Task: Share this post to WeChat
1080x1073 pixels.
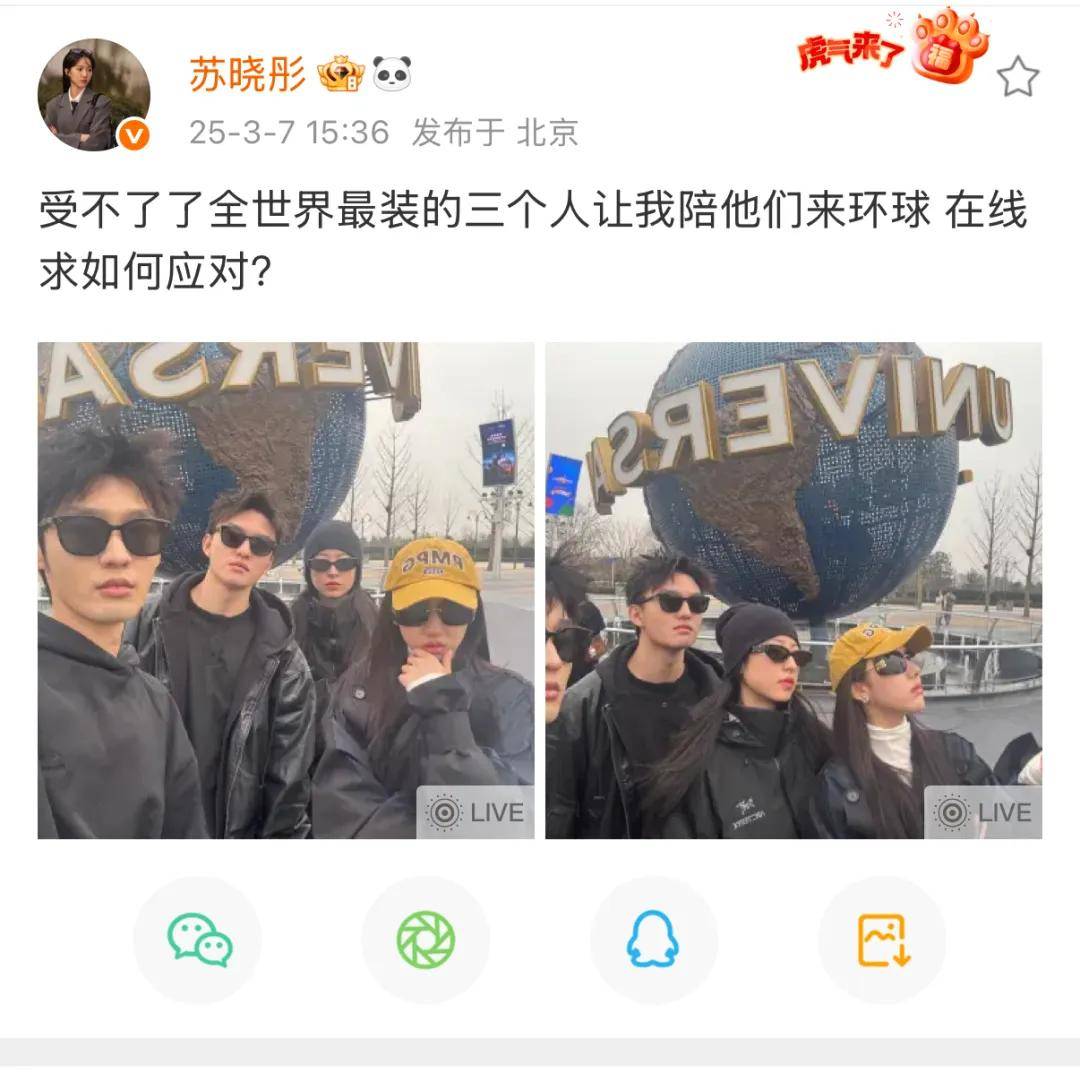Action: point(198,940)
